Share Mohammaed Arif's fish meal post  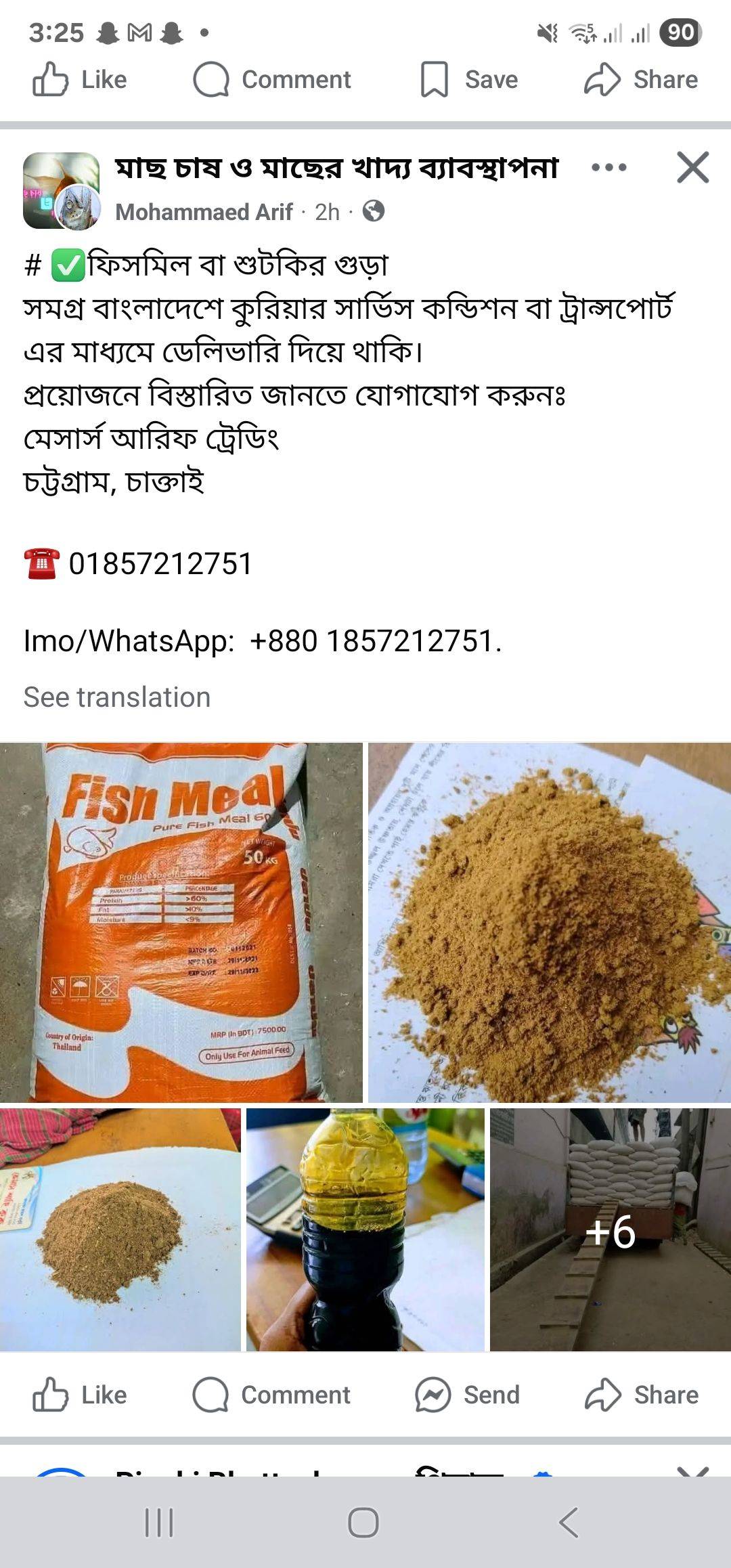[641, 1395]
